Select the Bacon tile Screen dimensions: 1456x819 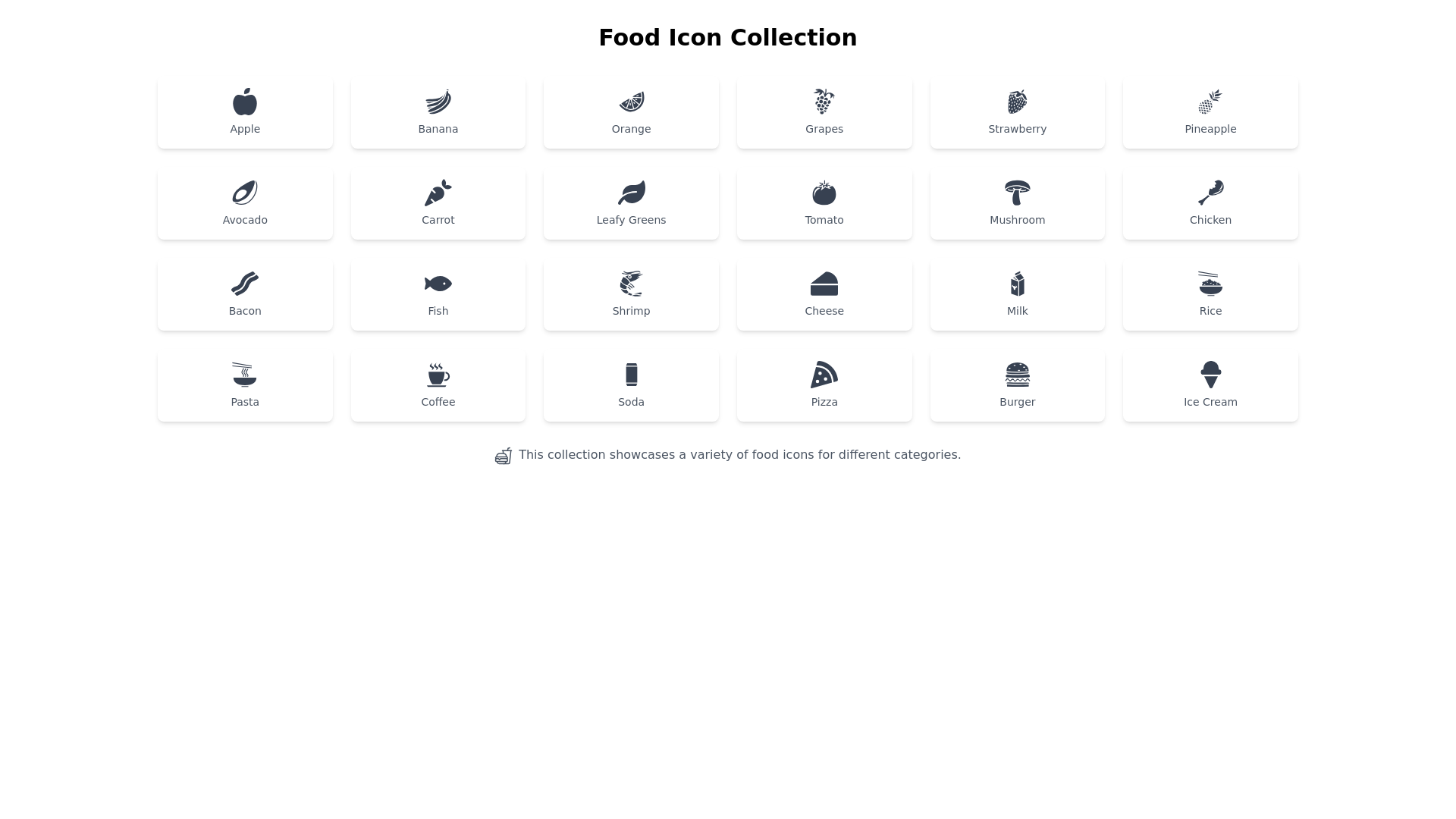point(245,294)
